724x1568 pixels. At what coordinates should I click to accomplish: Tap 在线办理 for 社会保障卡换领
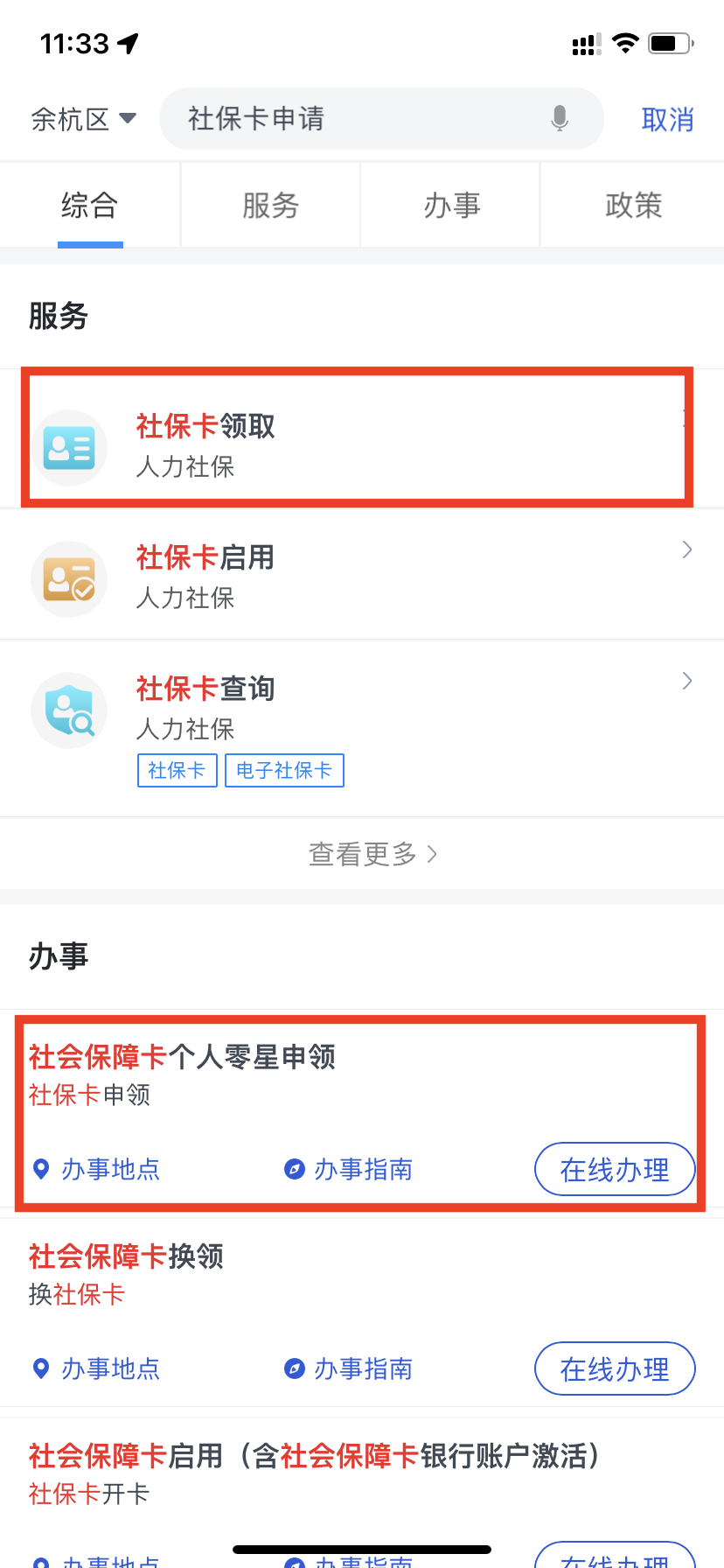coord(615,1369)
